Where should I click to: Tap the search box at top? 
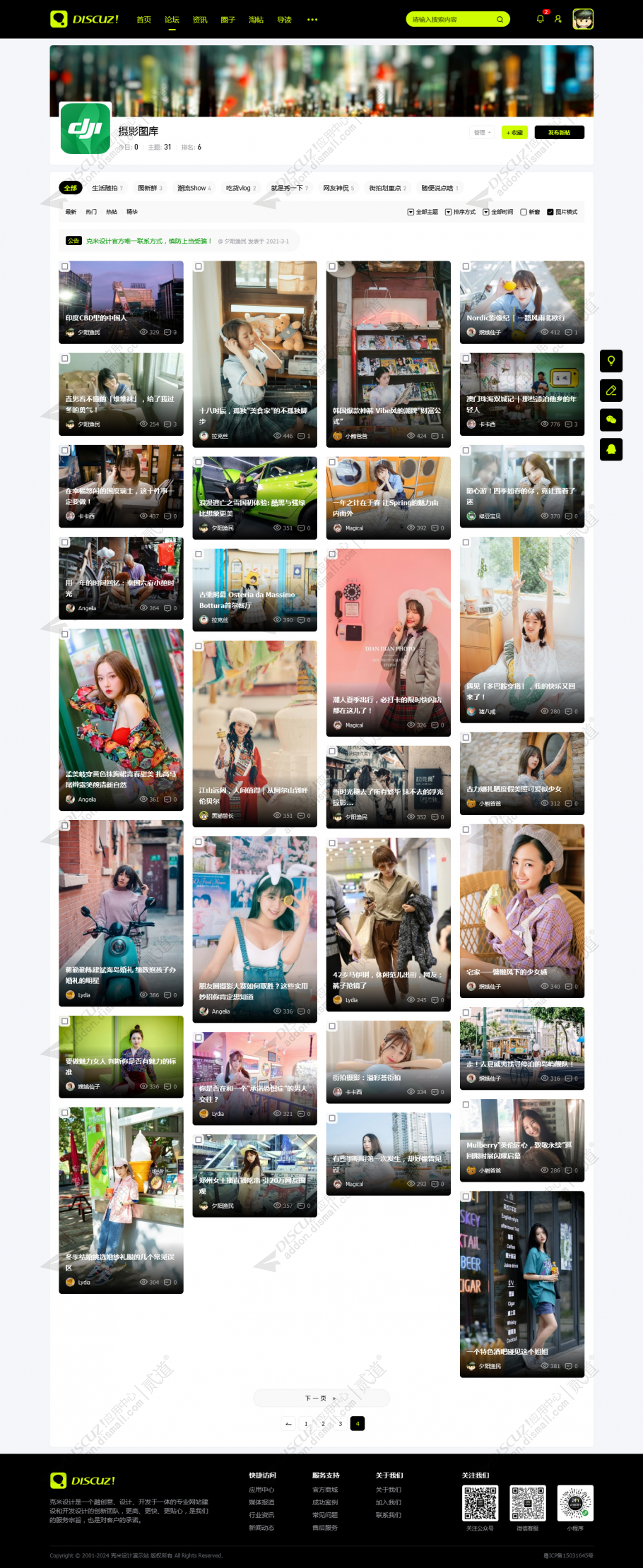click(452, 19)
